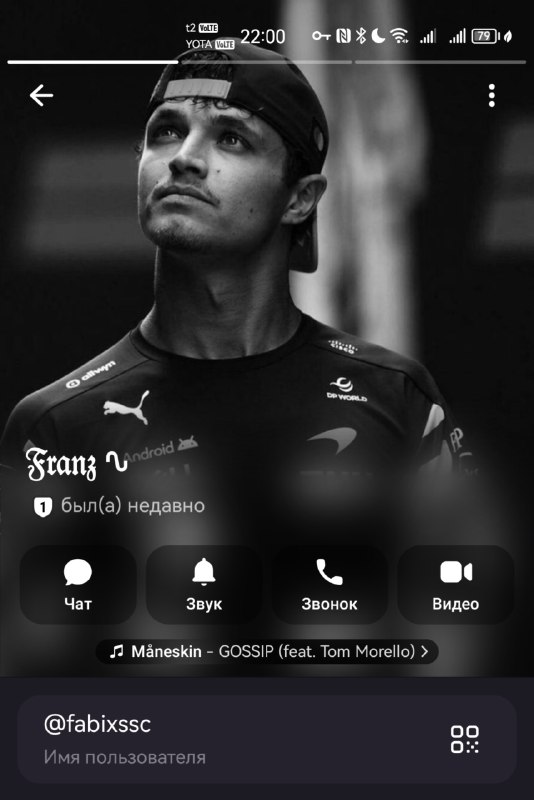Open the Måneskin GOSSIP profile music
This screenshot has height=800, width=534.
click(x=267, y=652)
